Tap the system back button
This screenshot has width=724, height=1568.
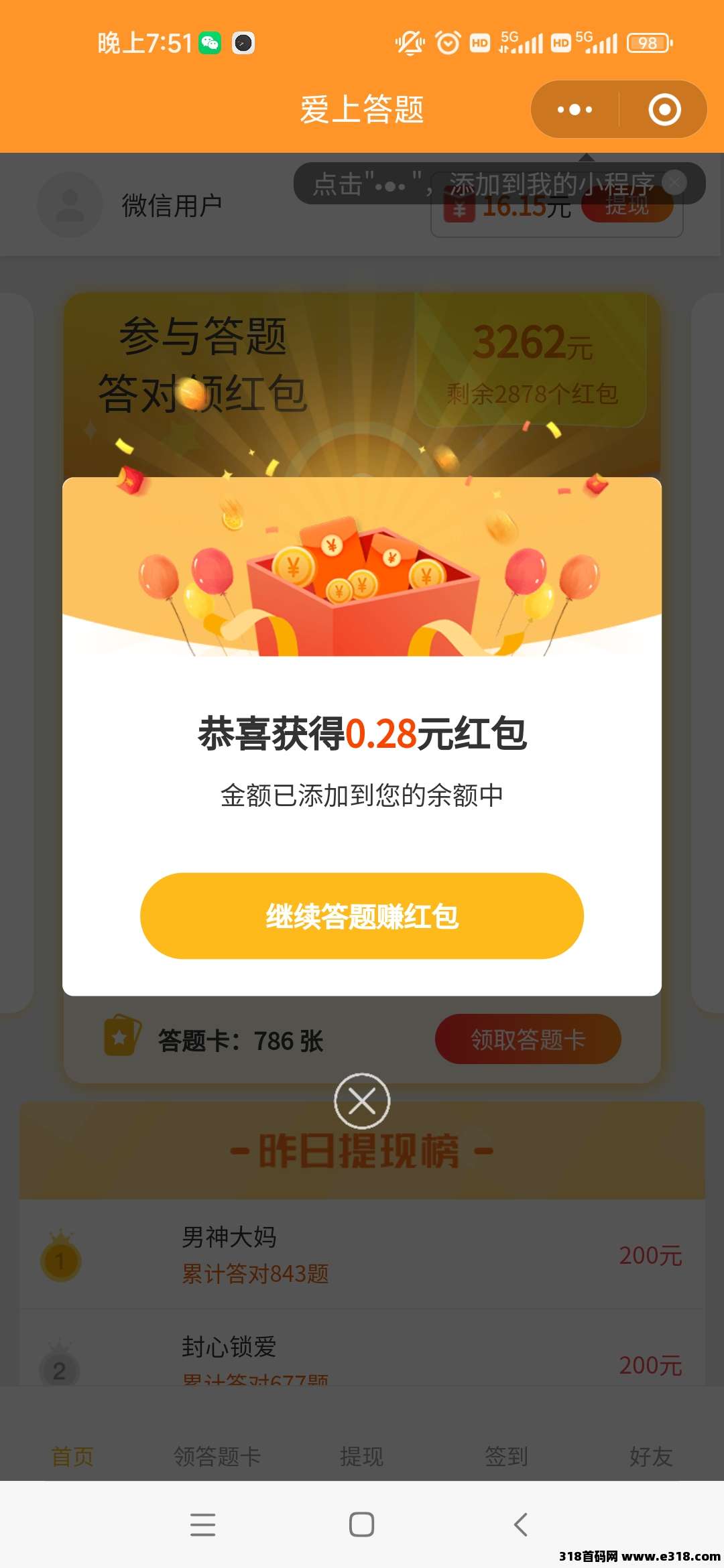tap(521, 1524)
